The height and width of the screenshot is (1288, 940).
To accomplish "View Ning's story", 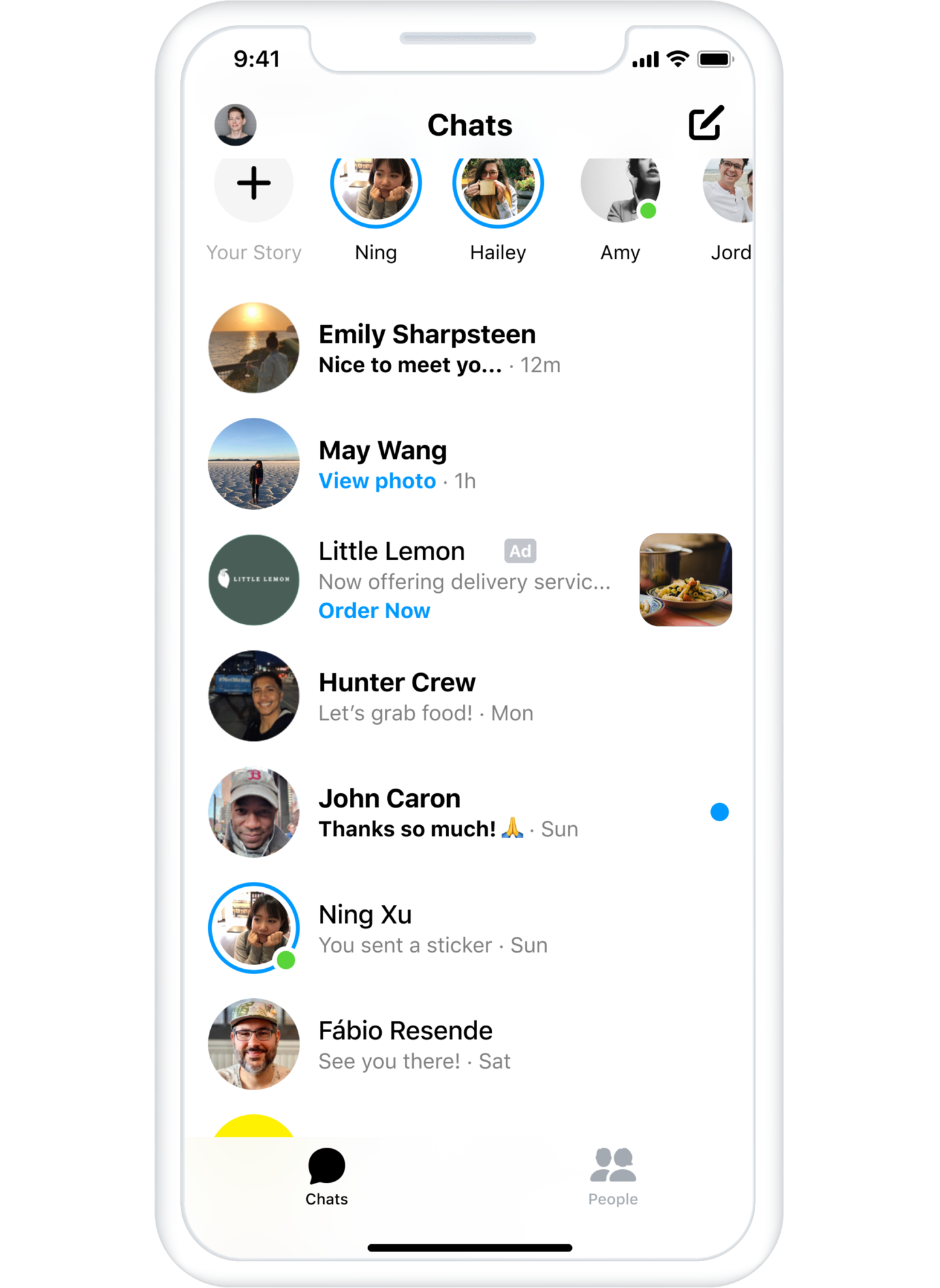I will (x=375, y=186).
